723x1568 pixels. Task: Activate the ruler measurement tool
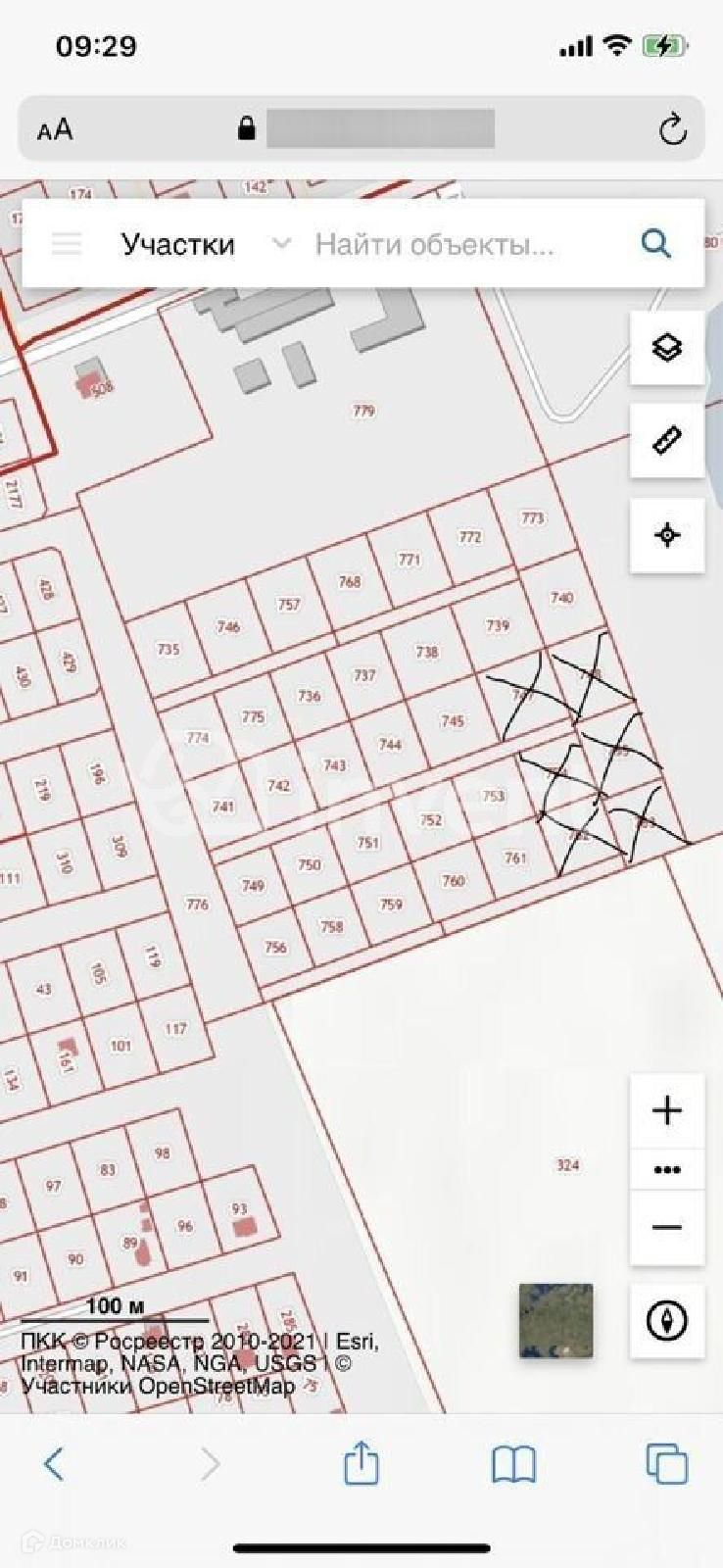click(x=667, y=440)
